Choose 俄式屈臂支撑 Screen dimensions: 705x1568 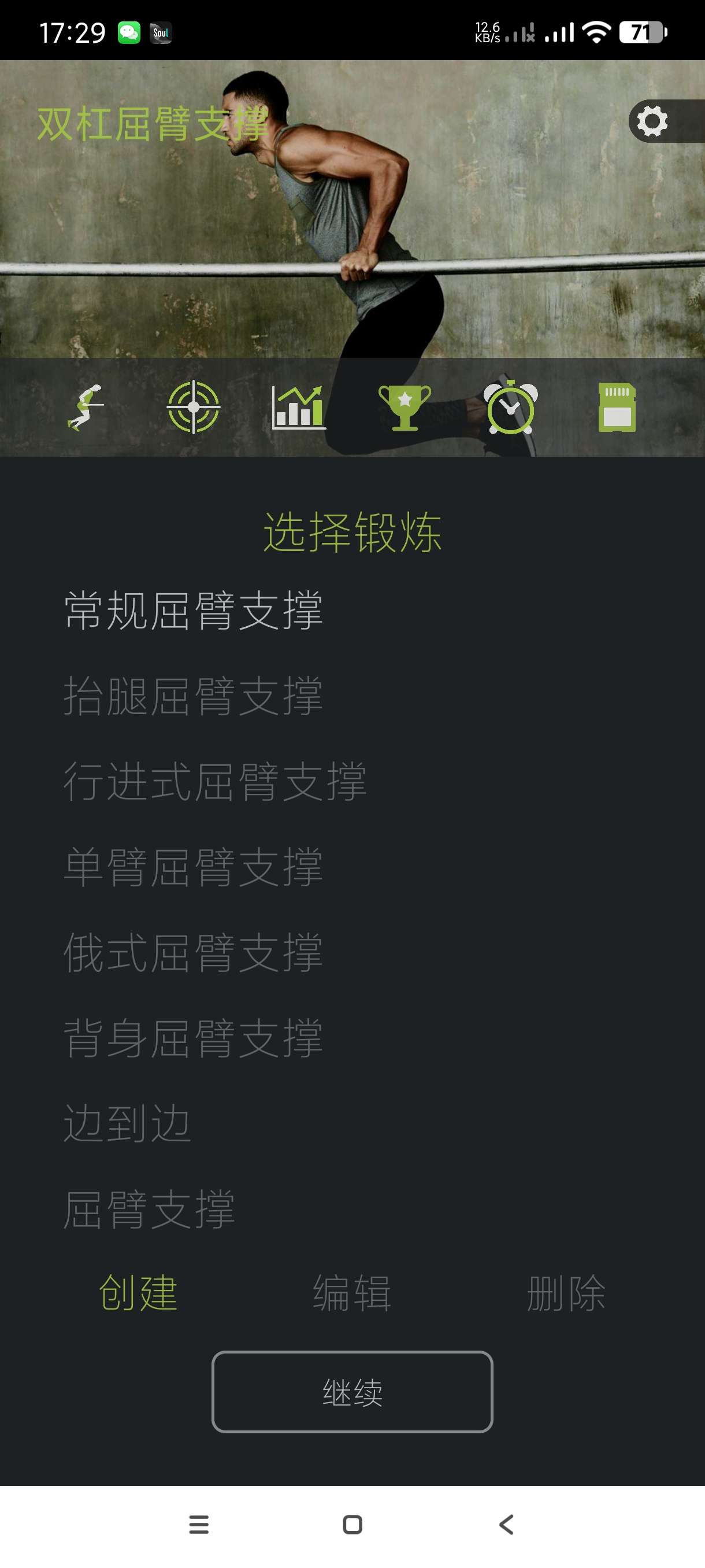[194, 953]
